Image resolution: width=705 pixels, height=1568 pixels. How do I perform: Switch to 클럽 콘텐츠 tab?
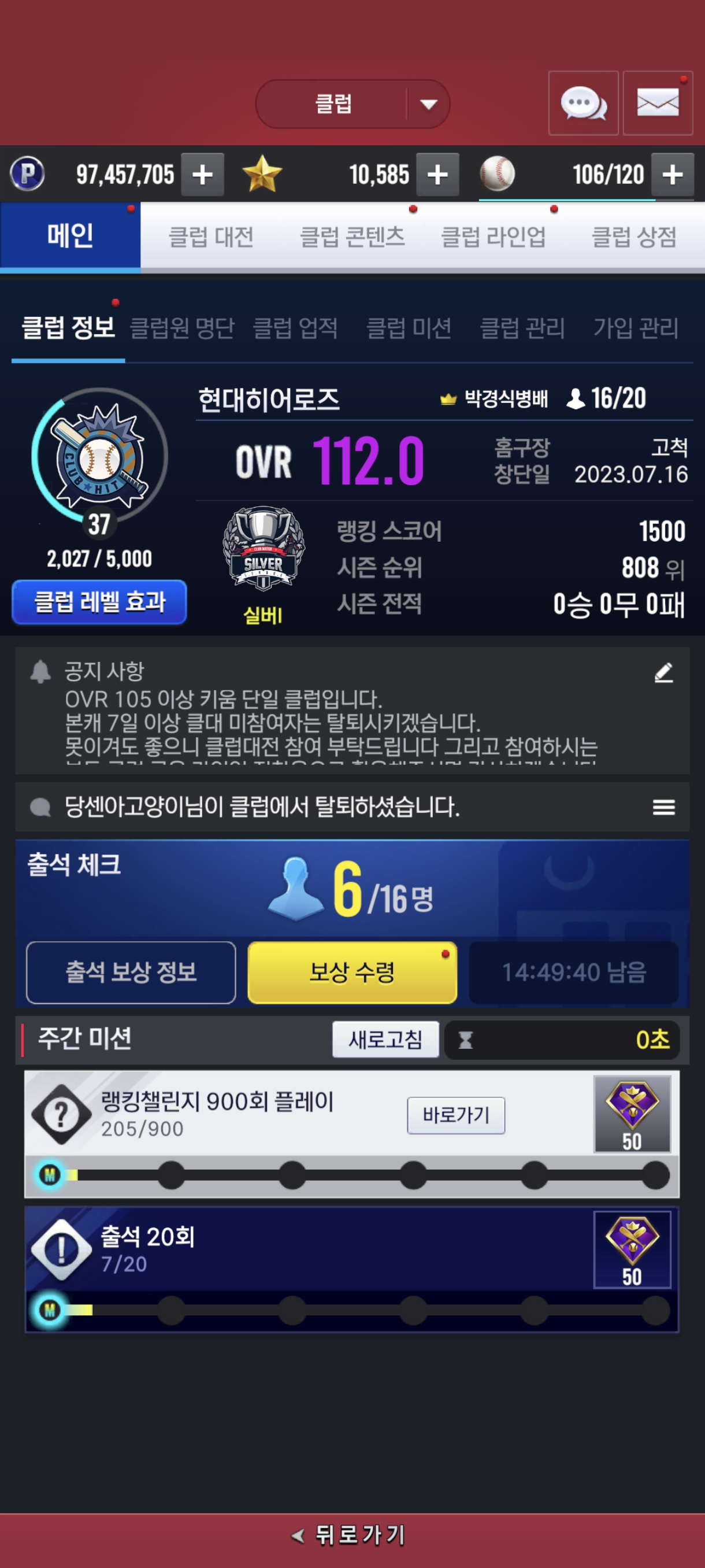(x=351, y=237)
